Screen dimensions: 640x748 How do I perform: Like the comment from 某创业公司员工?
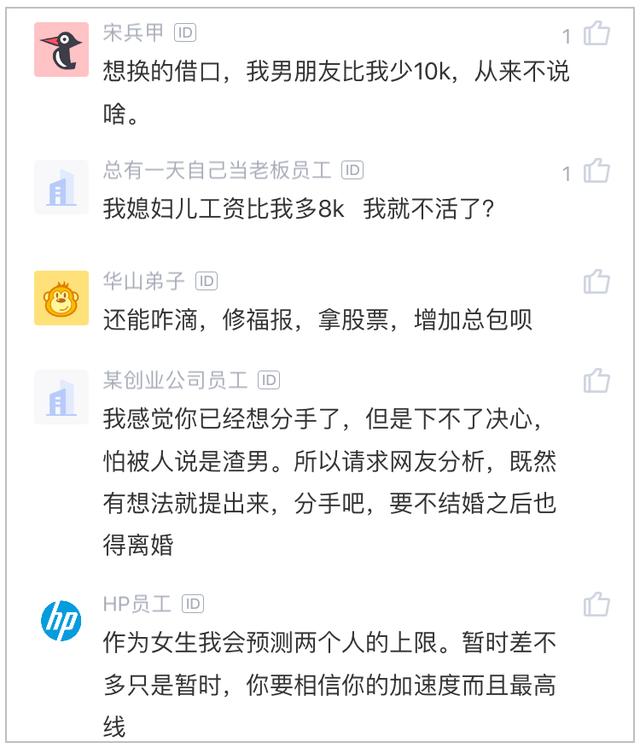pyautogui.click(x=597, y=381)
